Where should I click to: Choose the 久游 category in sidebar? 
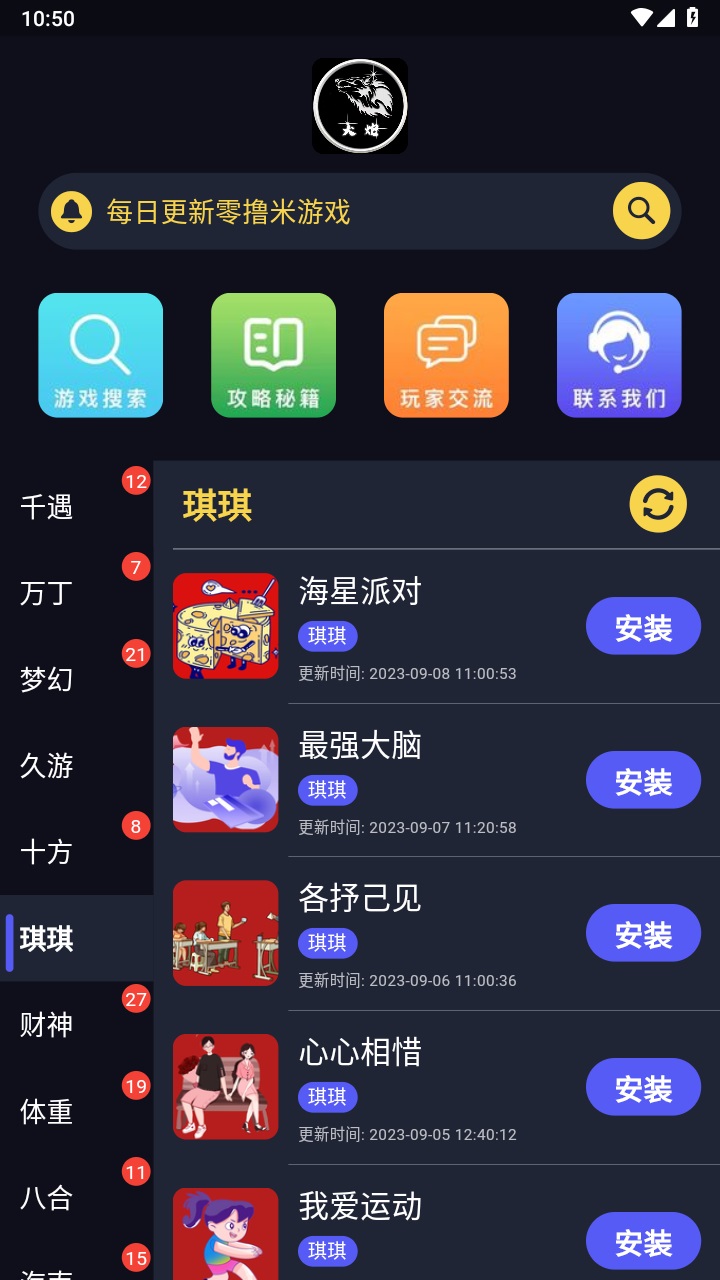(x=44, y=766)
